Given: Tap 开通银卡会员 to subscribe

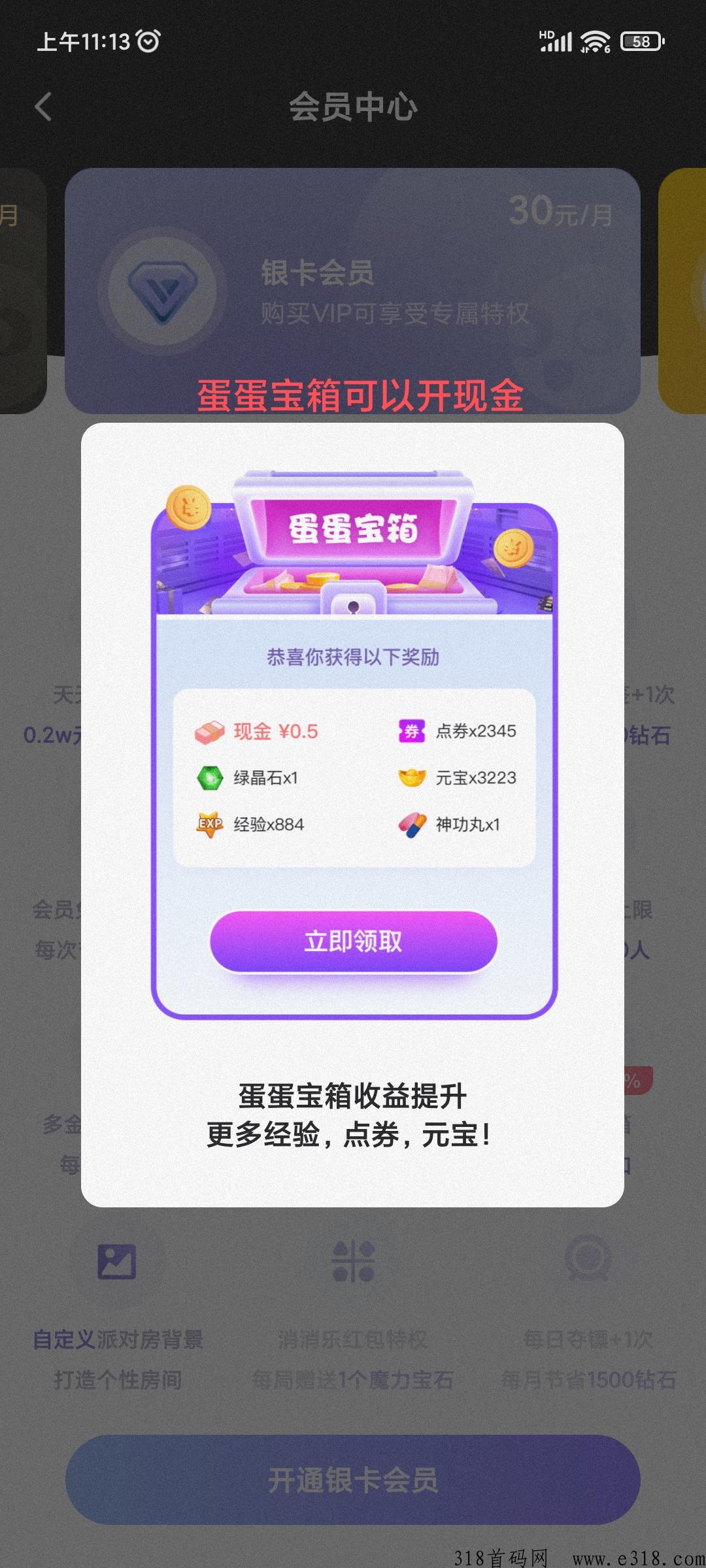Looking at the screenshot, I should pyautogui.click(x=352, y=1480).
